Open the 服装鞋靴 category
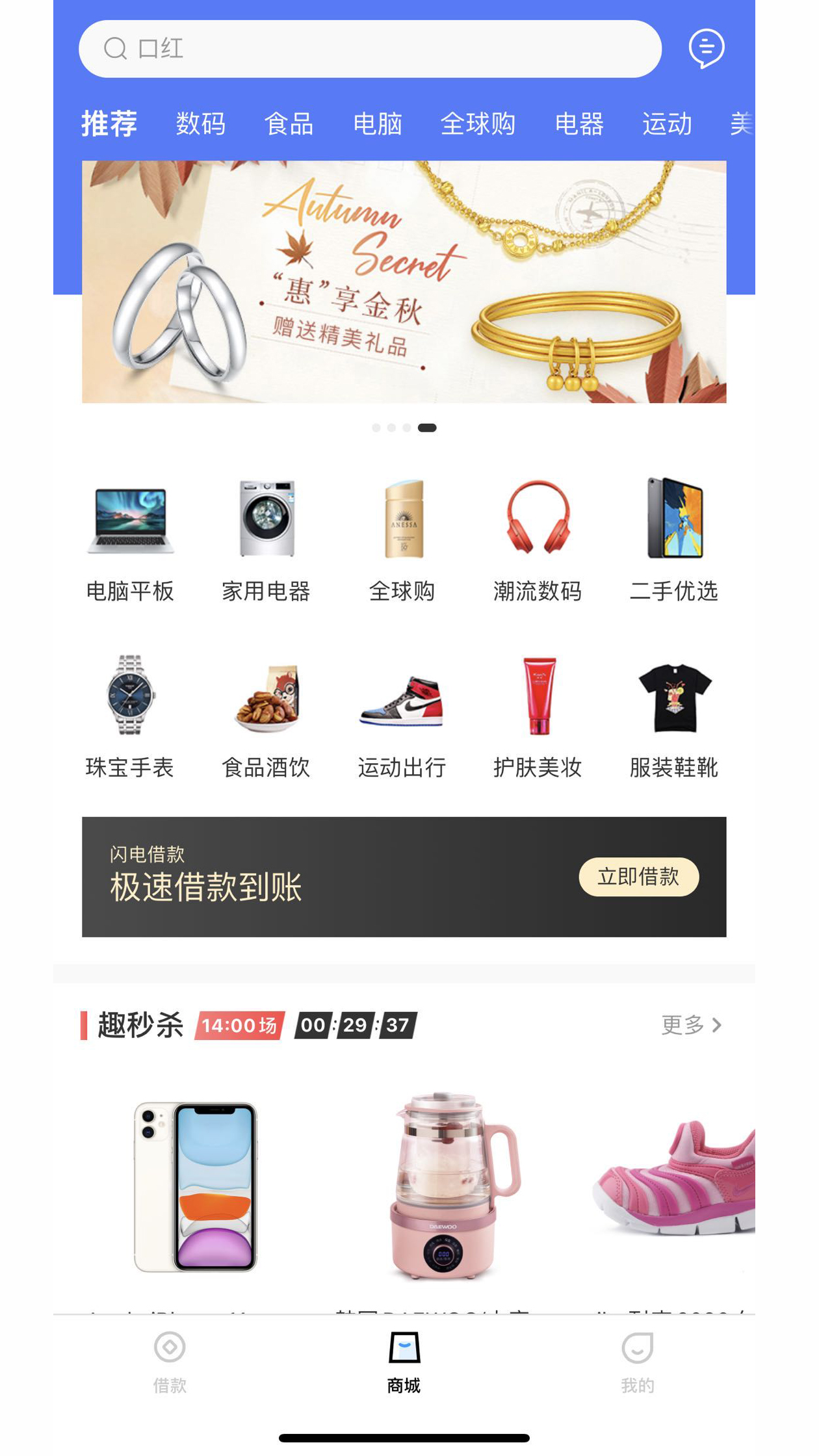The image size is (819, 1456). tap(674, 715)
